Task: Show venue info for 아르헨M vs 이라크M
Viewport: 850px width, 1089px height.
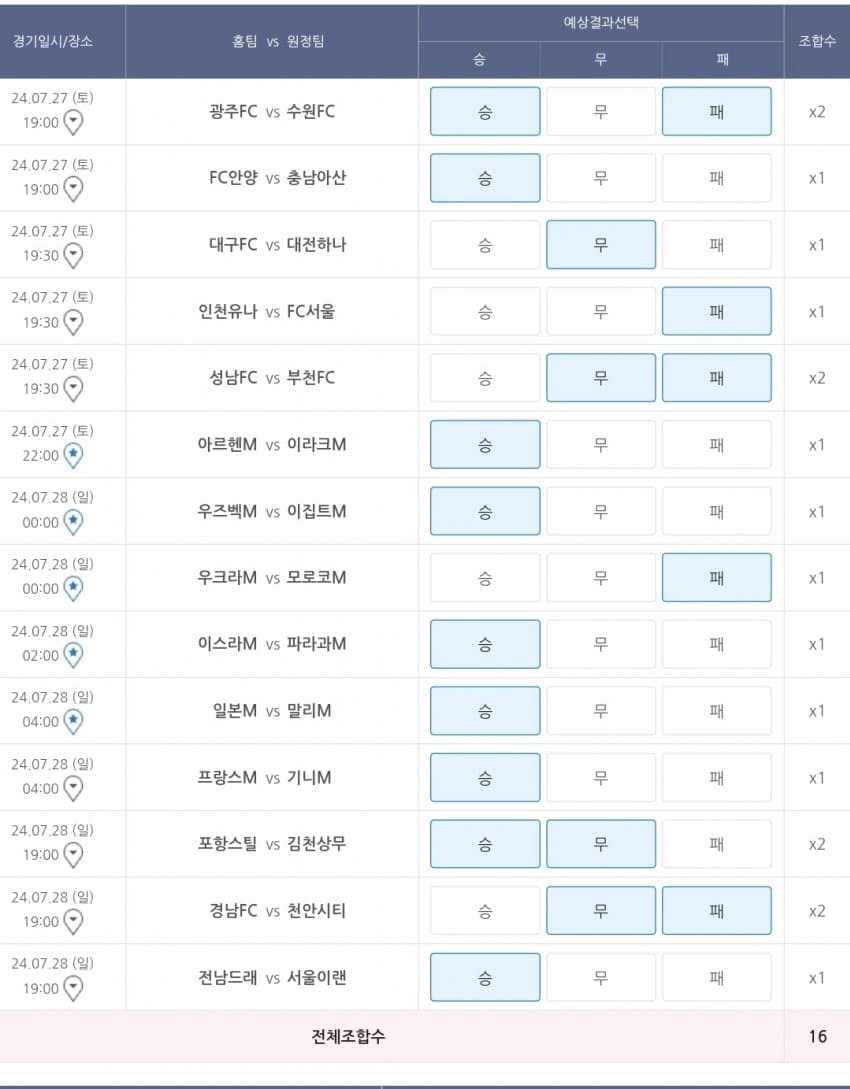Action: [73, 456]
